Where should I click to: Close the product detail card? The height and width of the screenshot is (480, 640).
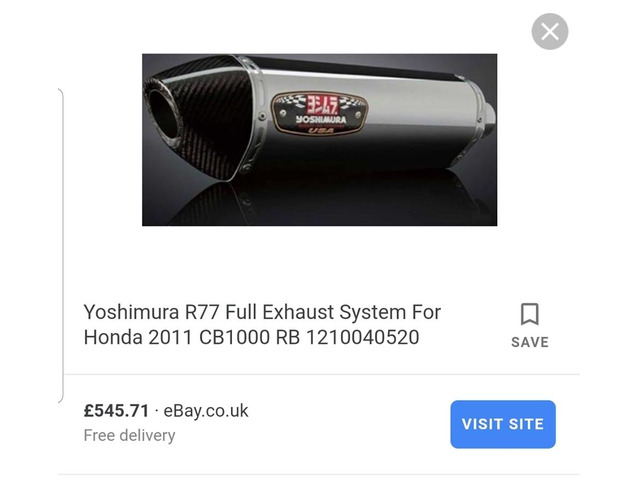pos(549,32)
